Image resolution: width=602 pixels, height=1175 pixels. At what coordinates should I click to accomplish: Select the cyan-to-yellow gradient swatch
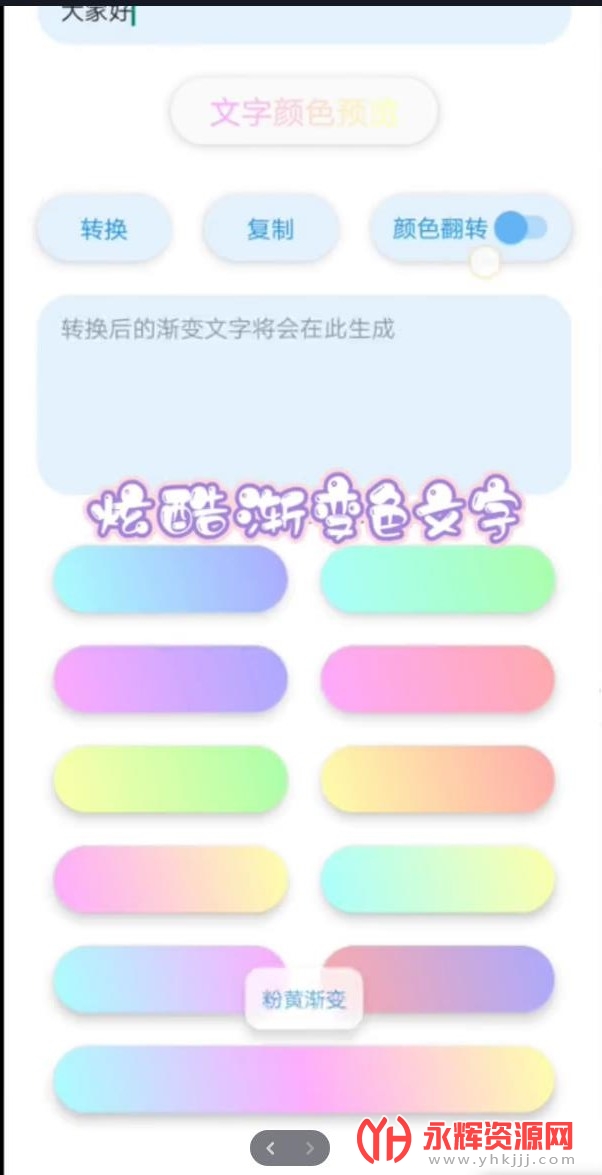coord(437,880)
